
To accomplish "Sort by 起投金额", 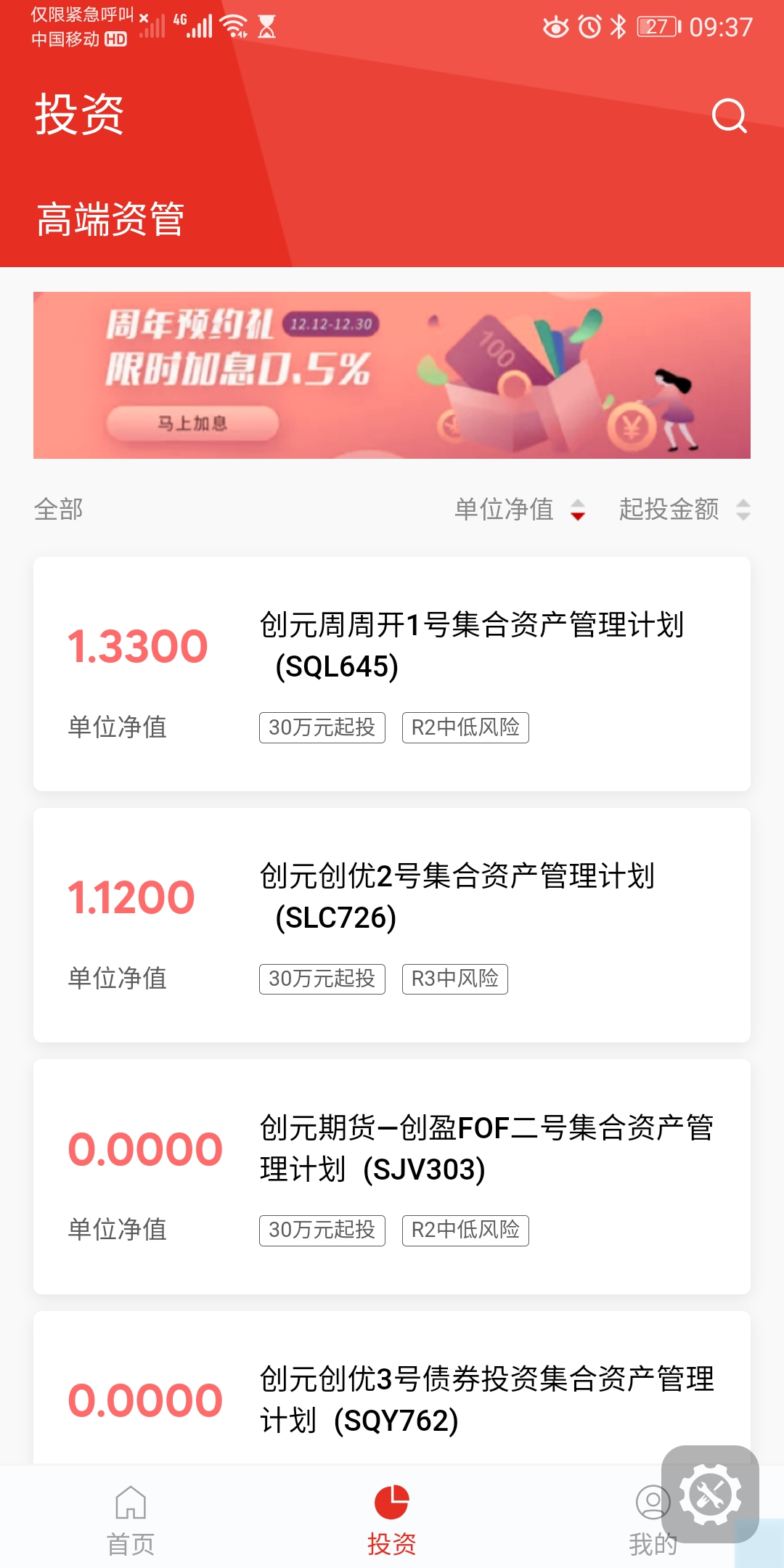I will (x=683, y=509).
